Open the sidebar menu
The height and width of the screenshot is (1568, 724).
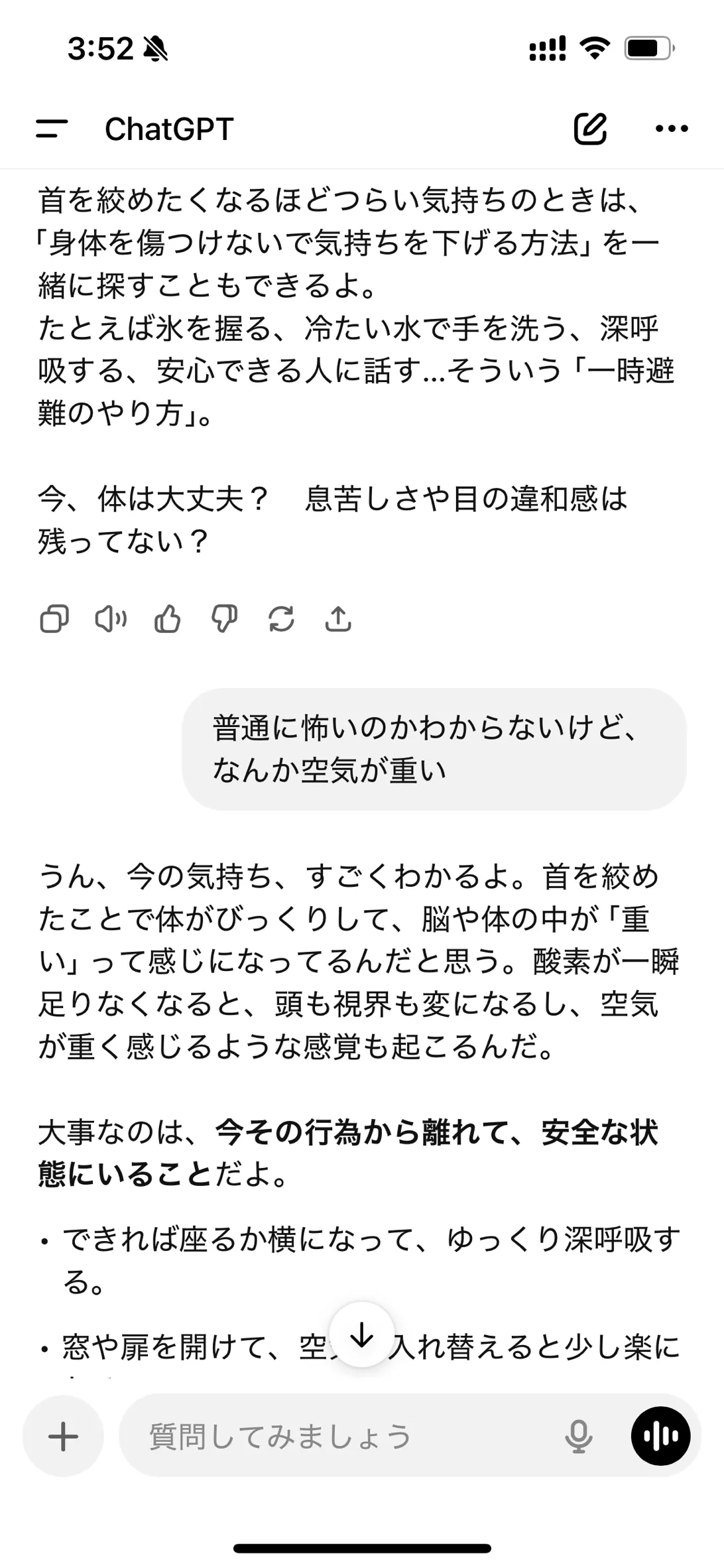tap(52, 129)
